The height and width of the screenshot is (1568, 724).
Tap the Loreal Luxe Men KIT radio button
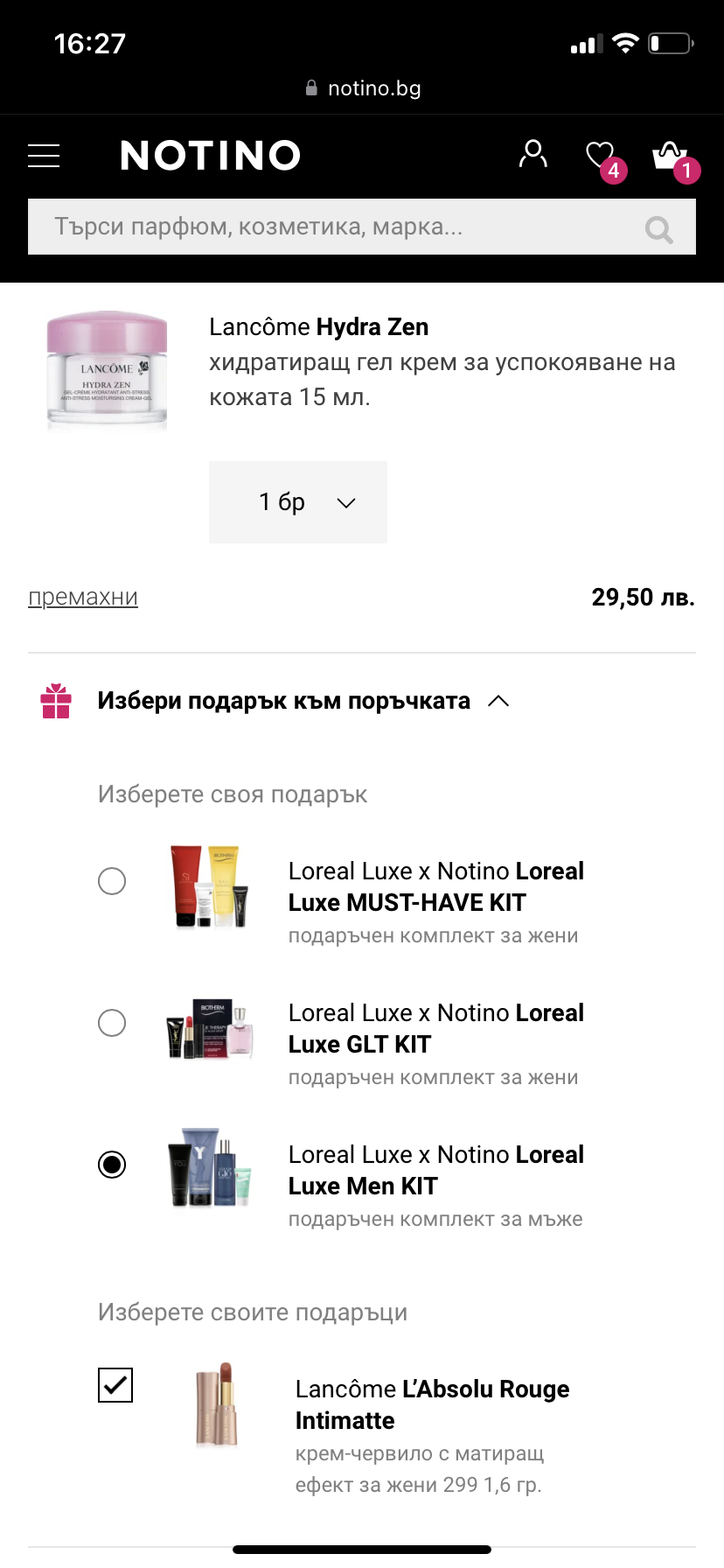(112, 1165)
